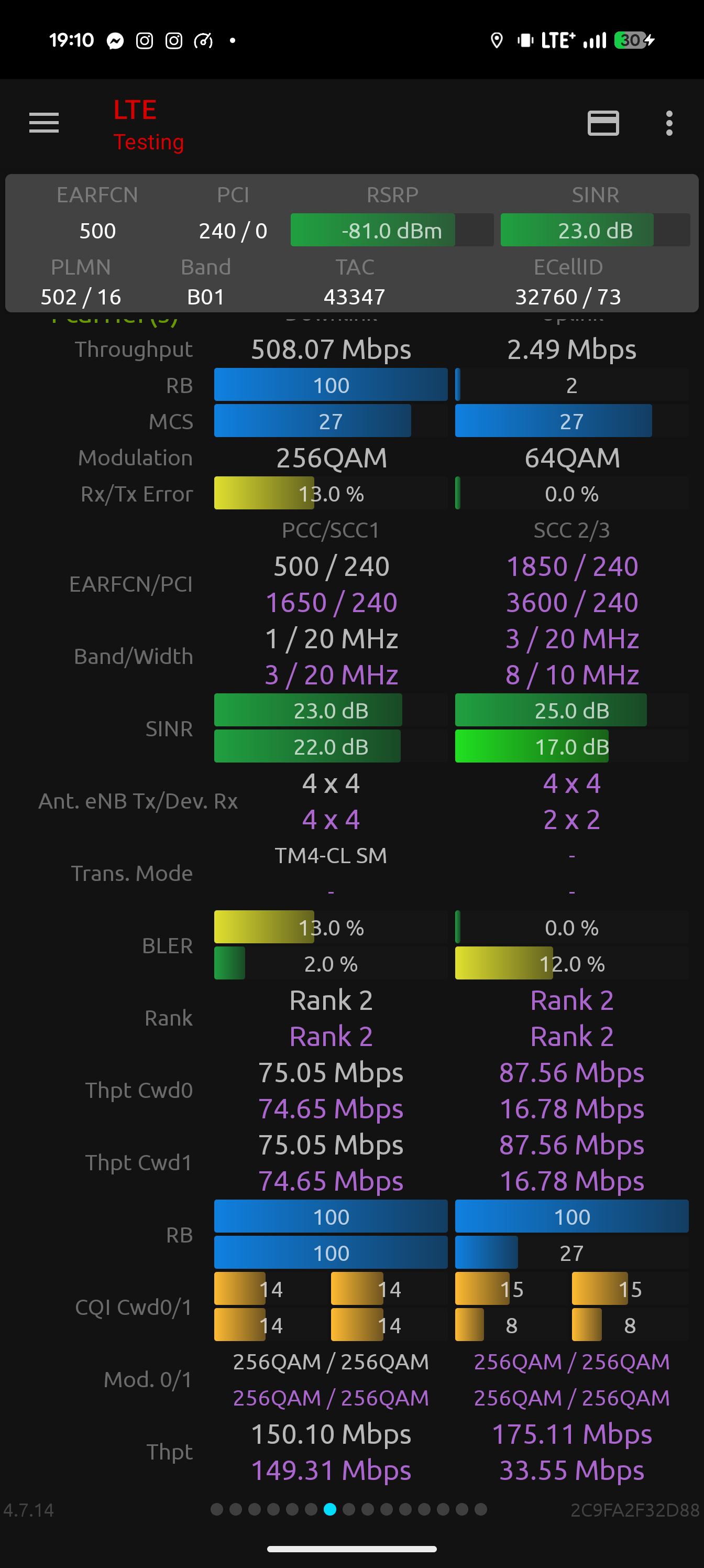Viewport: 704px width, 1568px height.
Task: Tap the location indicator in the status bar
Action: 498,40
